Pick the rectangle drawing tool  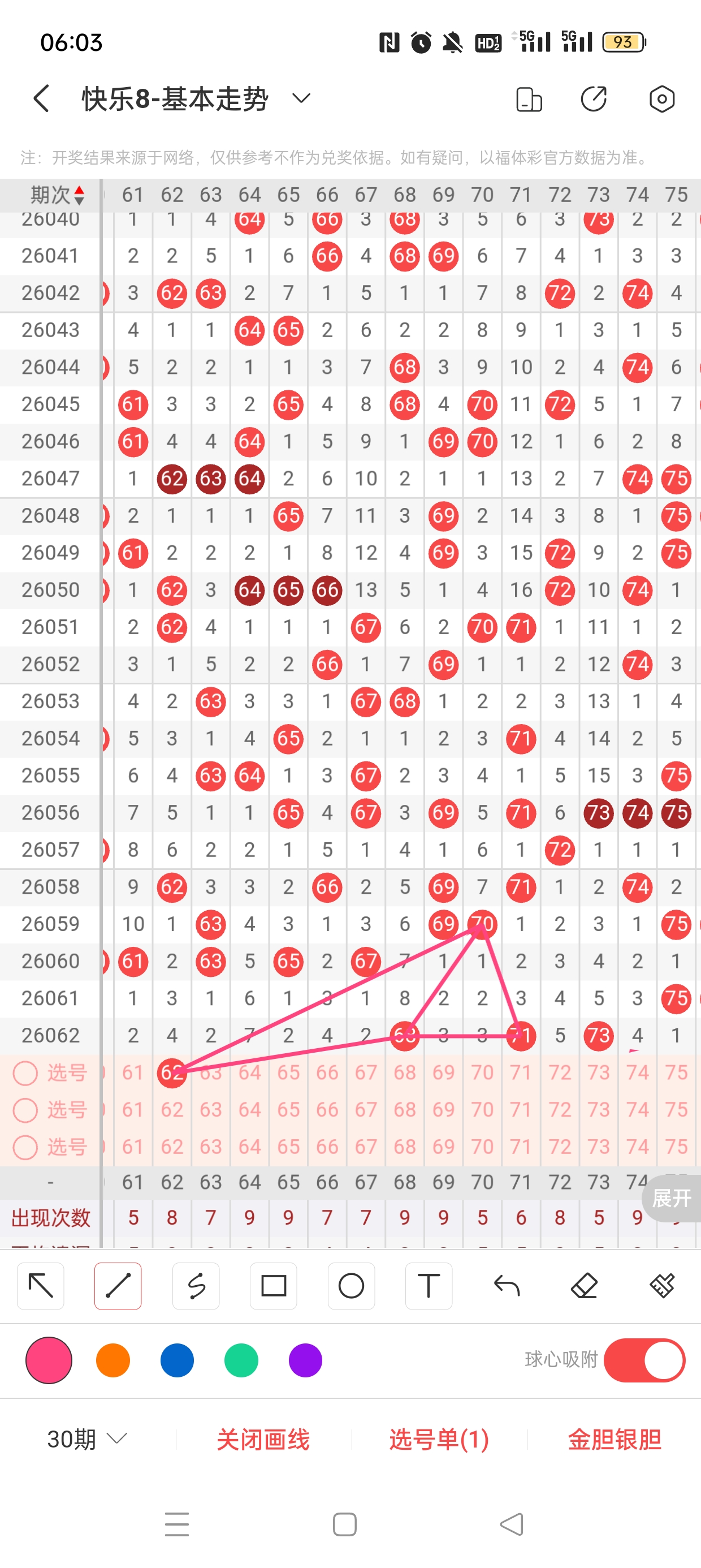coord(273,1286)
